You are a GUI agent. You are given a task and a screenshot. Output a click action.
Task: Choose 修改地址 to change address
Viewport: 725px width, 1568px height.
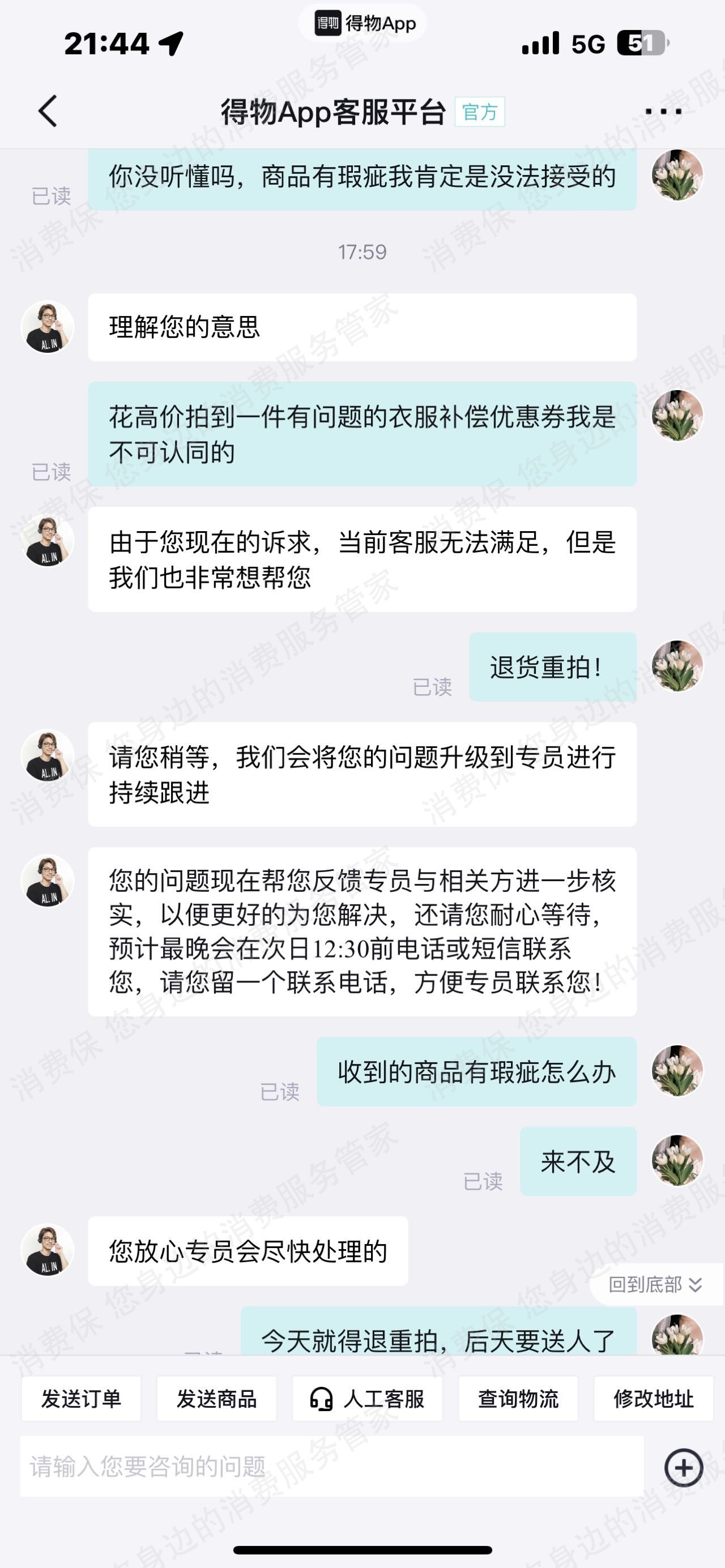(653, 1399)
